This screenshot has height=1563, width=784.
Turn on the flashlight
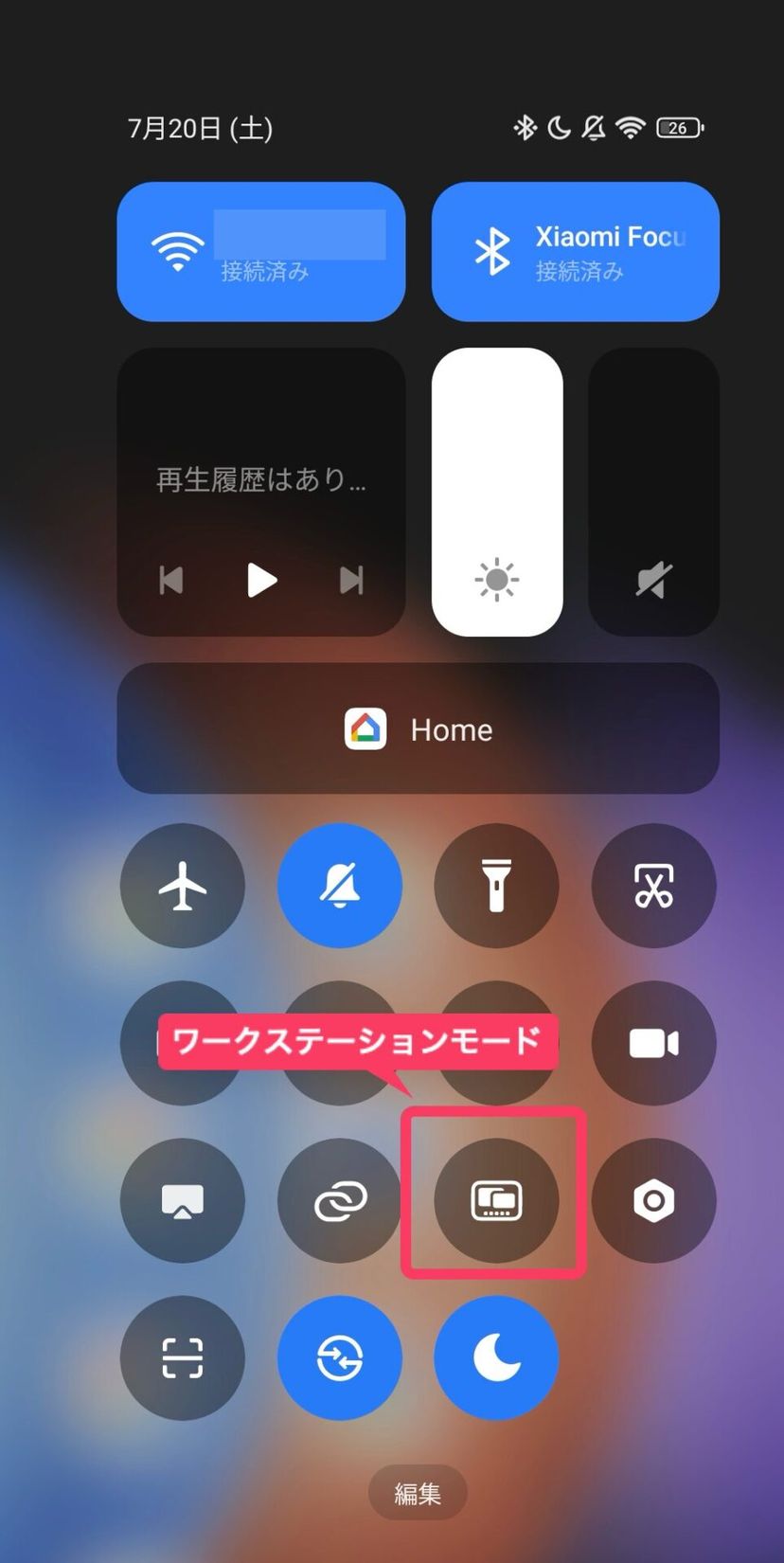point(496,886)
